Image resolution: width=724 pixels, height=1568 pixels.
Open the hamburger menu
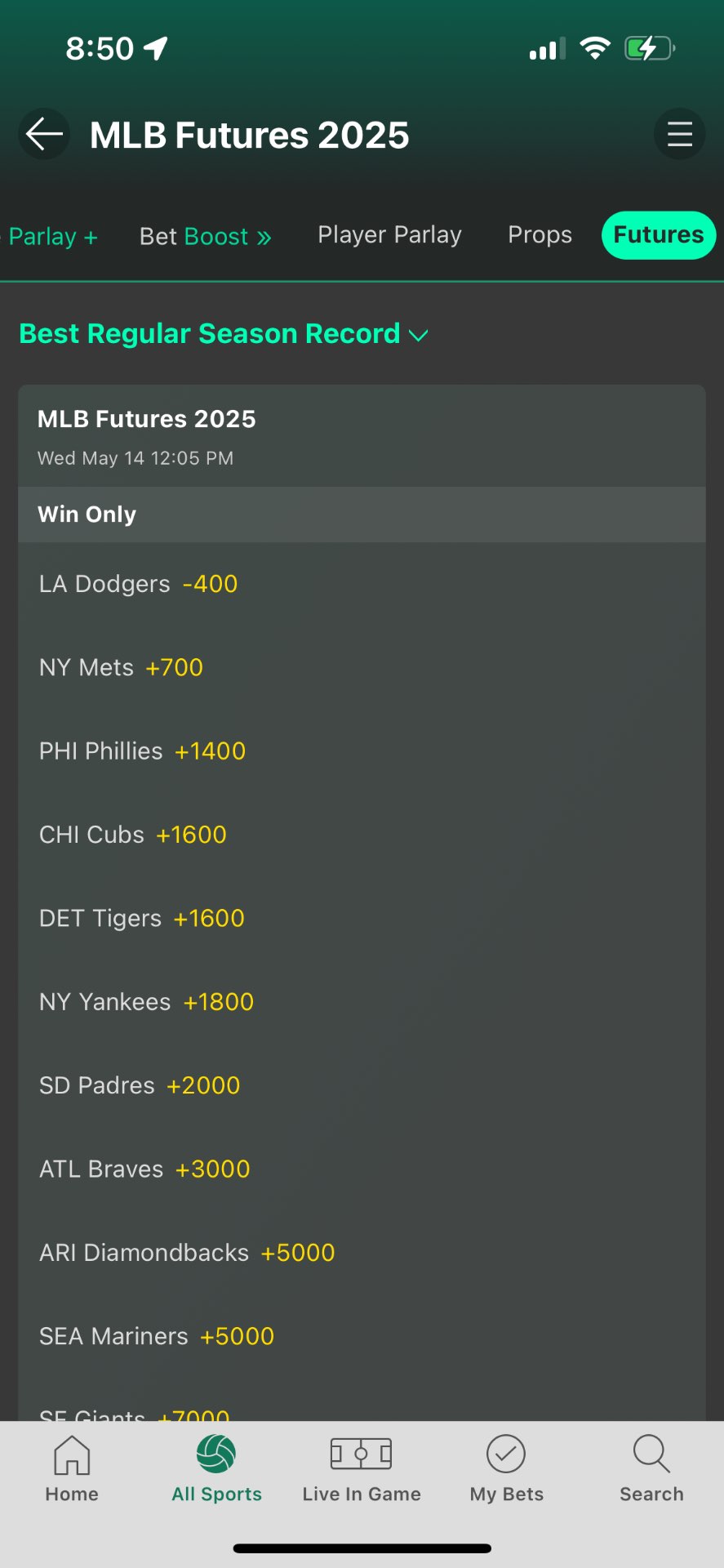point(679,134)
